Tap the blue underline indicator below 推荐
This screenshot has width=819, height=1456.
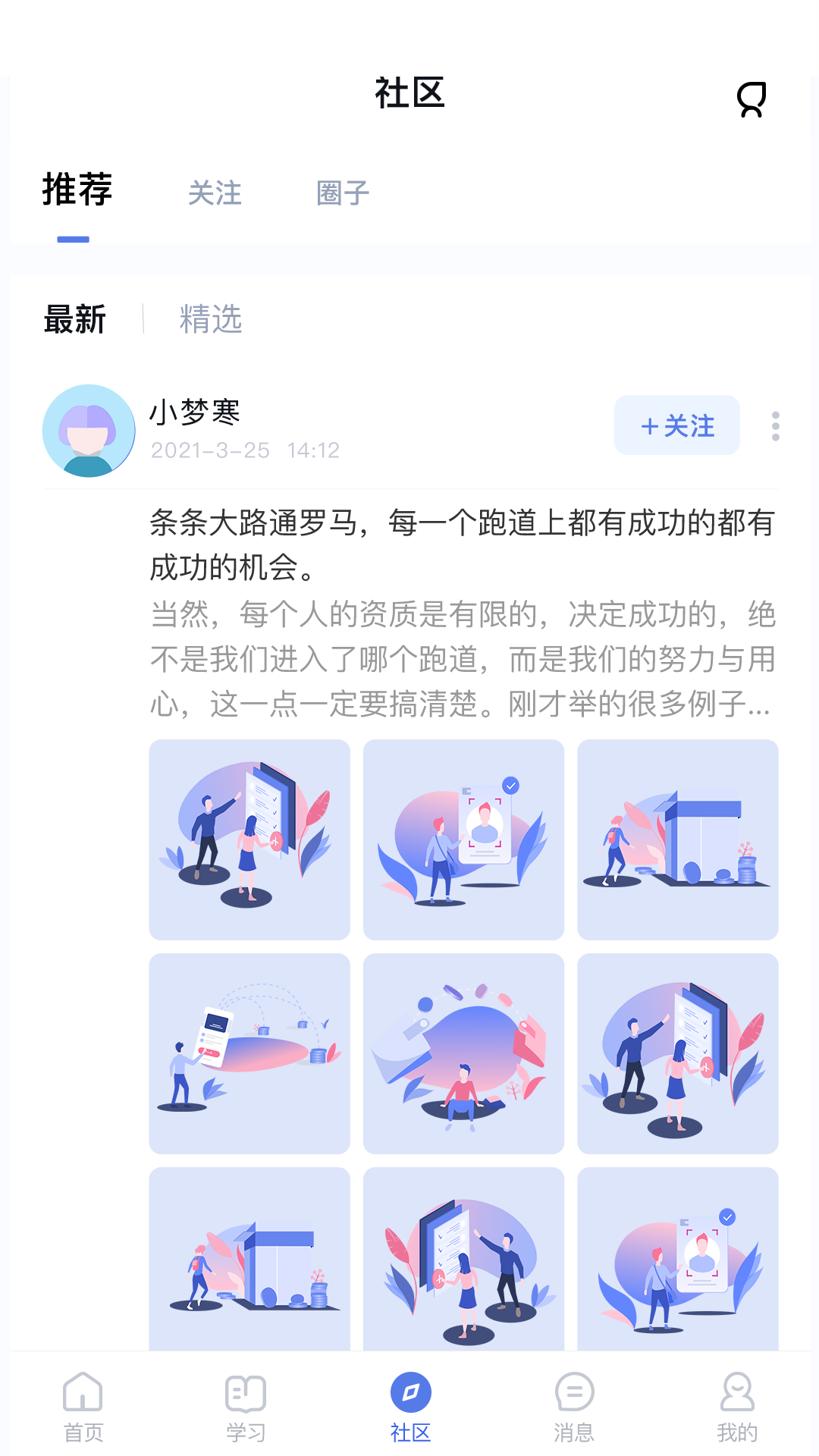pyautogui.click(x=74, y=239)
